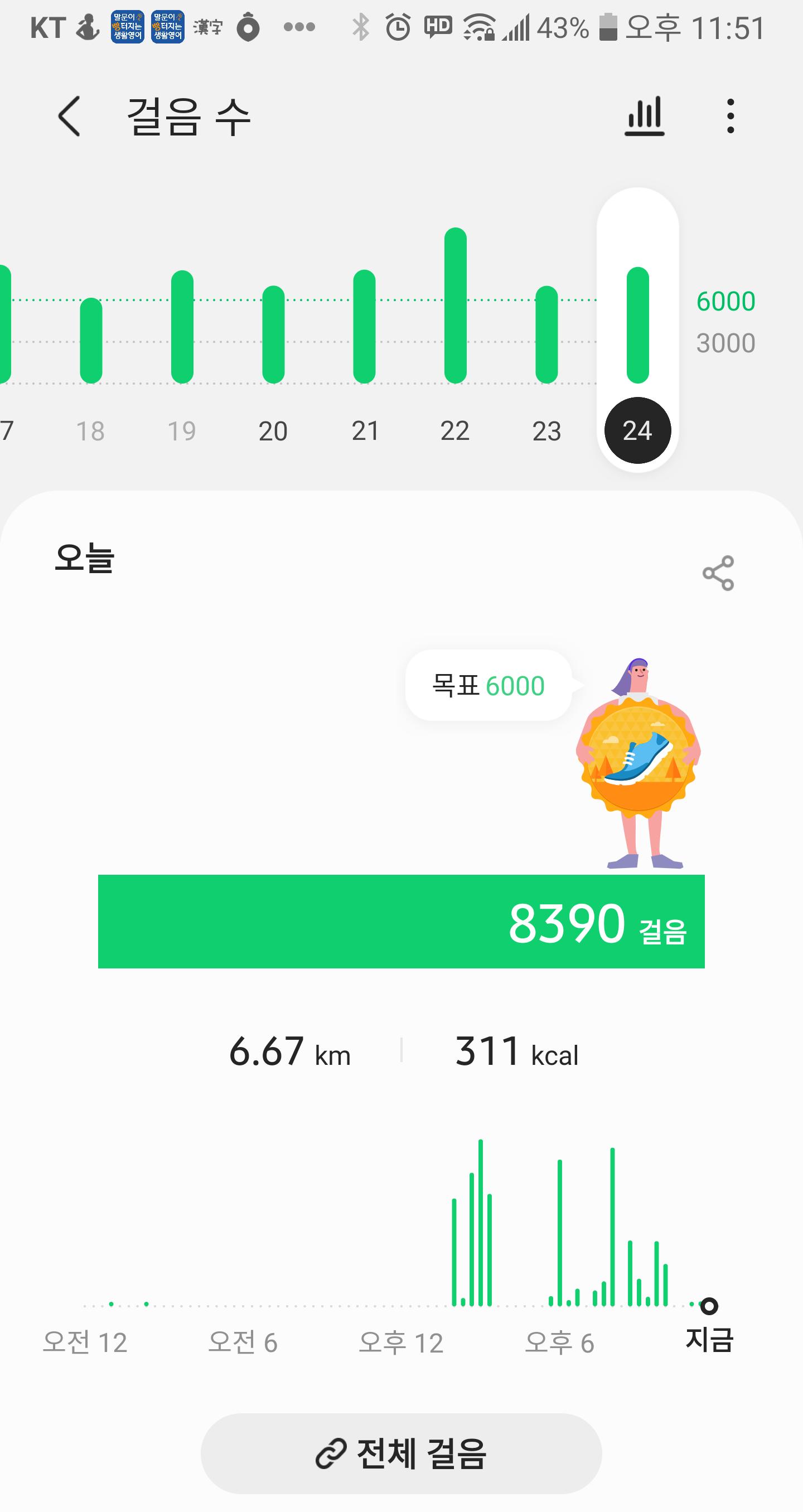Open the overflow menu

pos(730,116)
